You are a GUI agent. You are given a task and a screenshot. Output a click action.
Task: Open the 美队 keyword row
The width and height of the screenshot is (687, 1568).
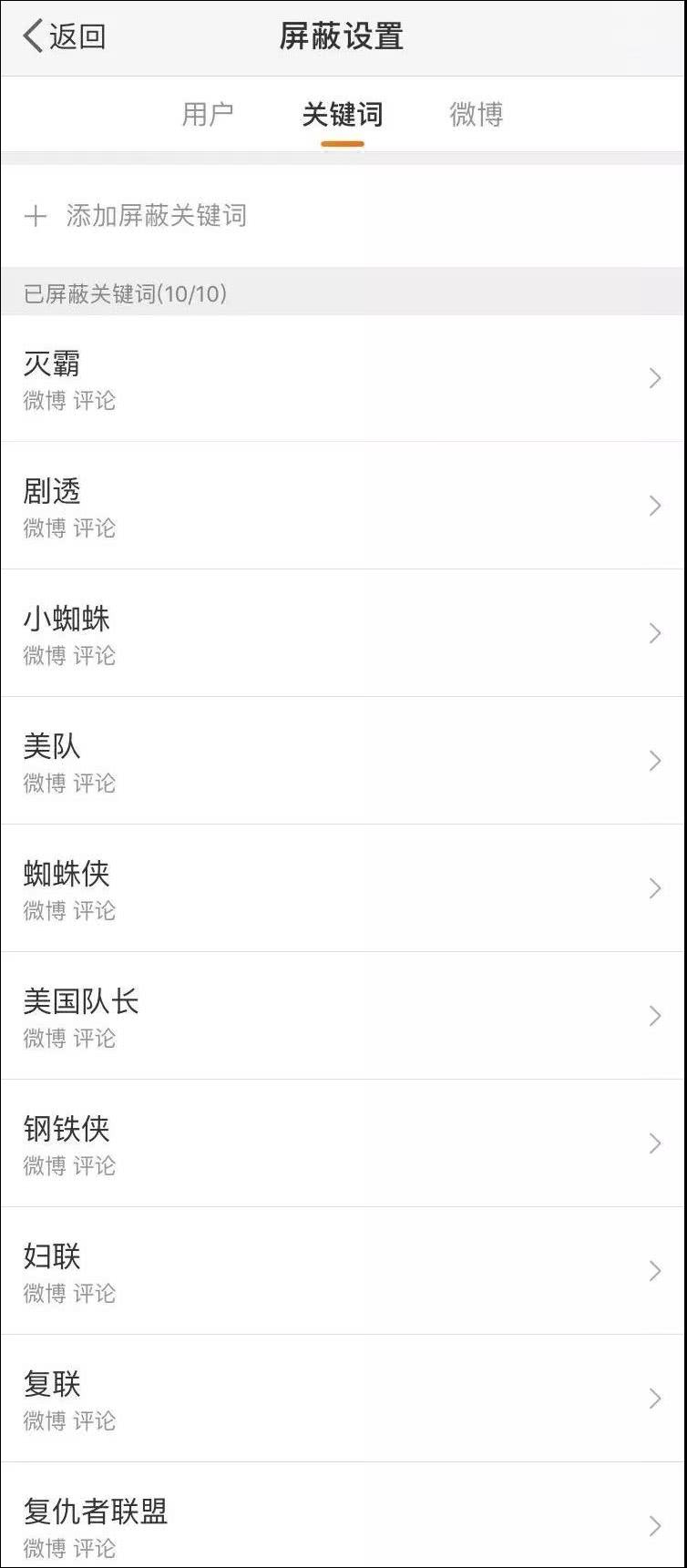click(343, 761)
